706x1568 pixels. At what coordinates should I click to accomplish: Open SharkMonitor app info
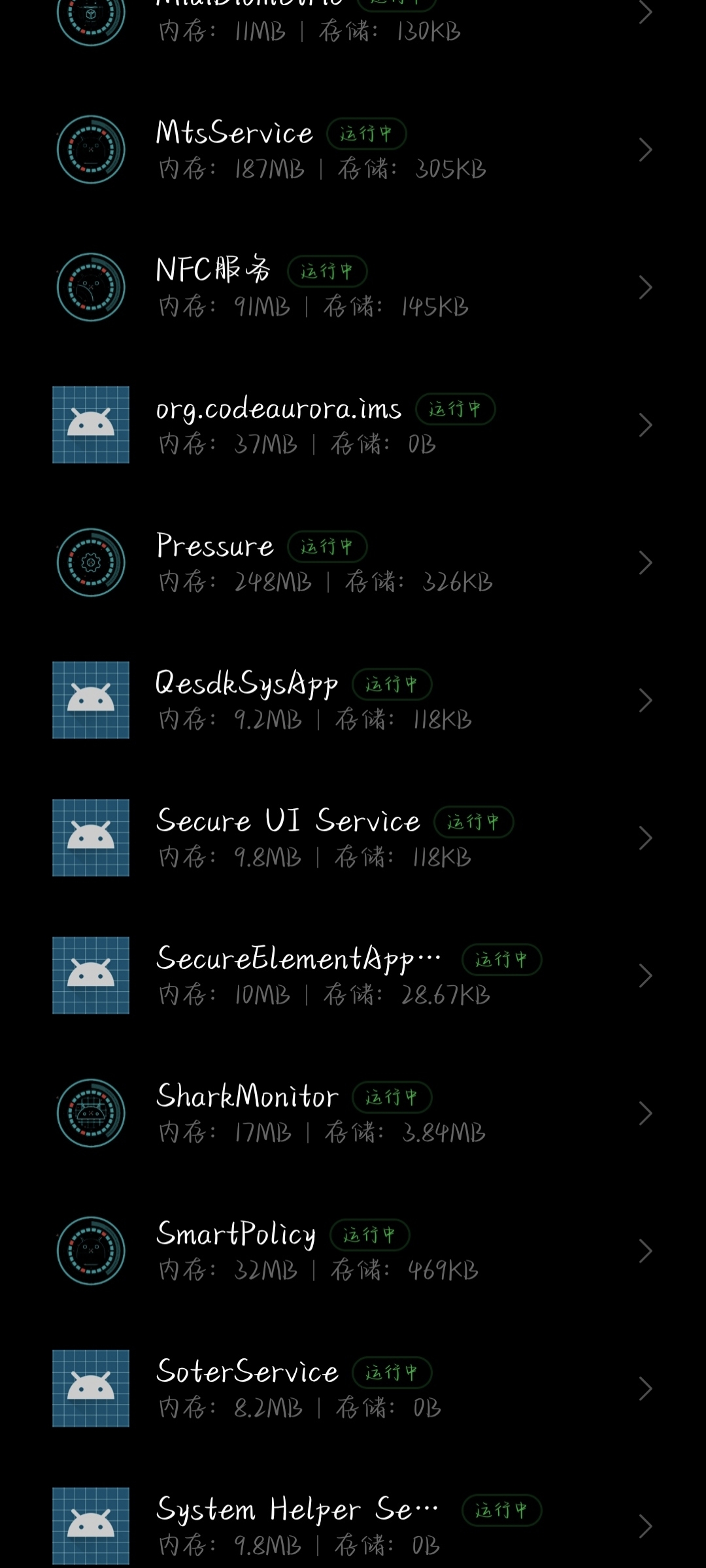coord(353,1113)
